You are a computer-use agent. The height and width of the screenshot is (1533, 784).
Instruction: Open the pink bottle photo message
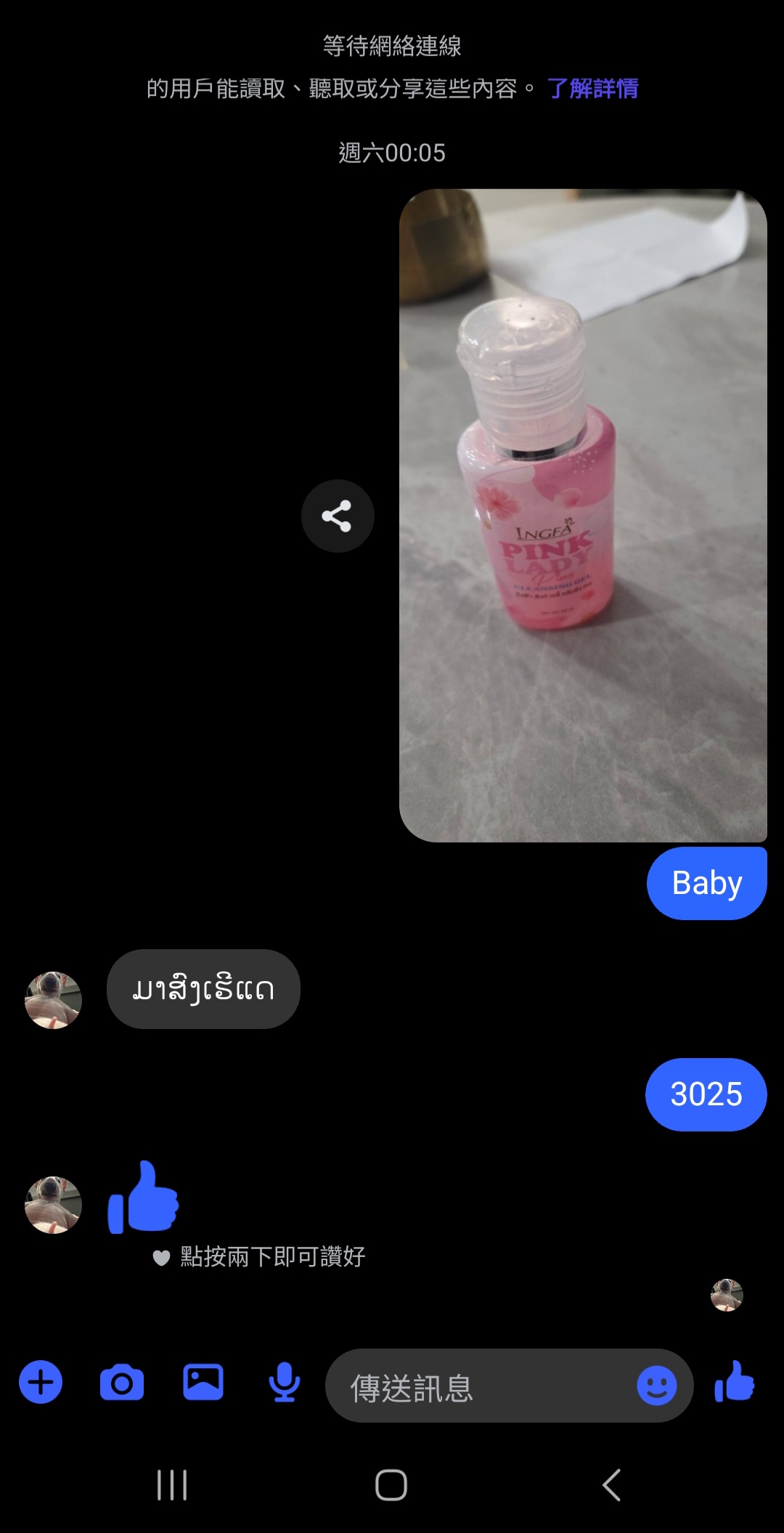click(x=583, y=516)
